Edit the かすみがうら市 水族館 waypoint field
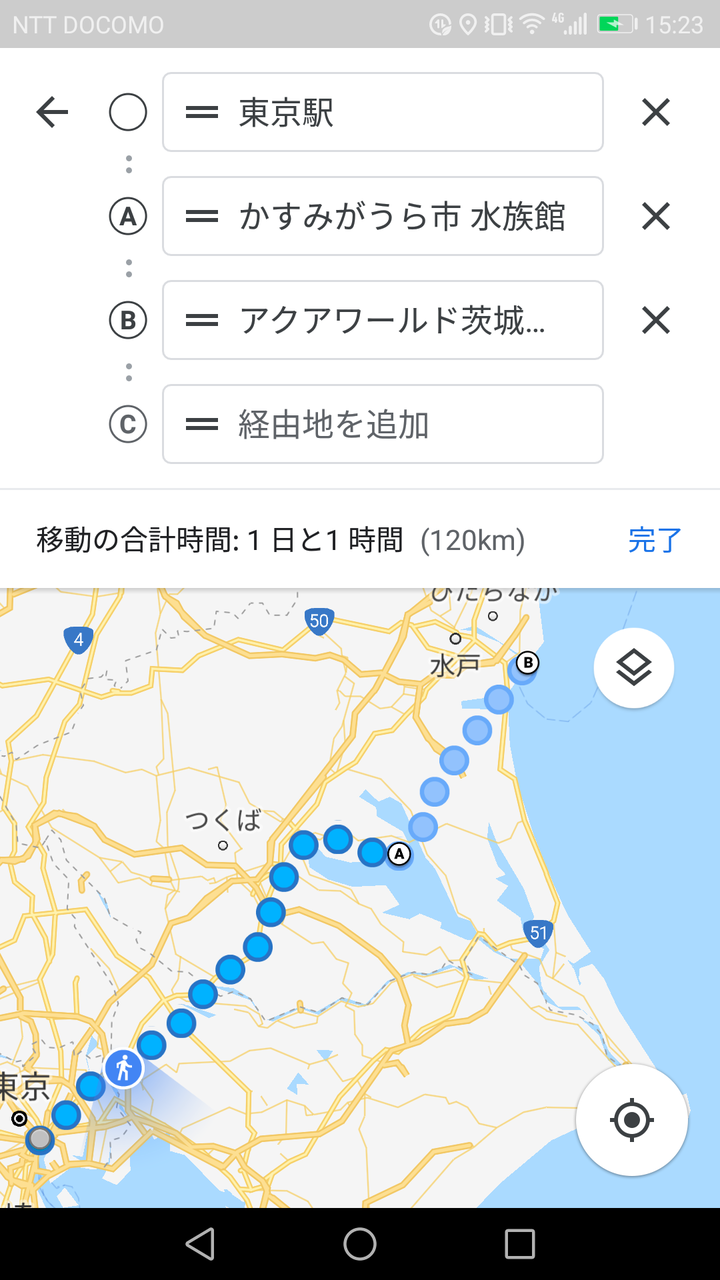Viewport: 720px width, 1280px height. 383,216
